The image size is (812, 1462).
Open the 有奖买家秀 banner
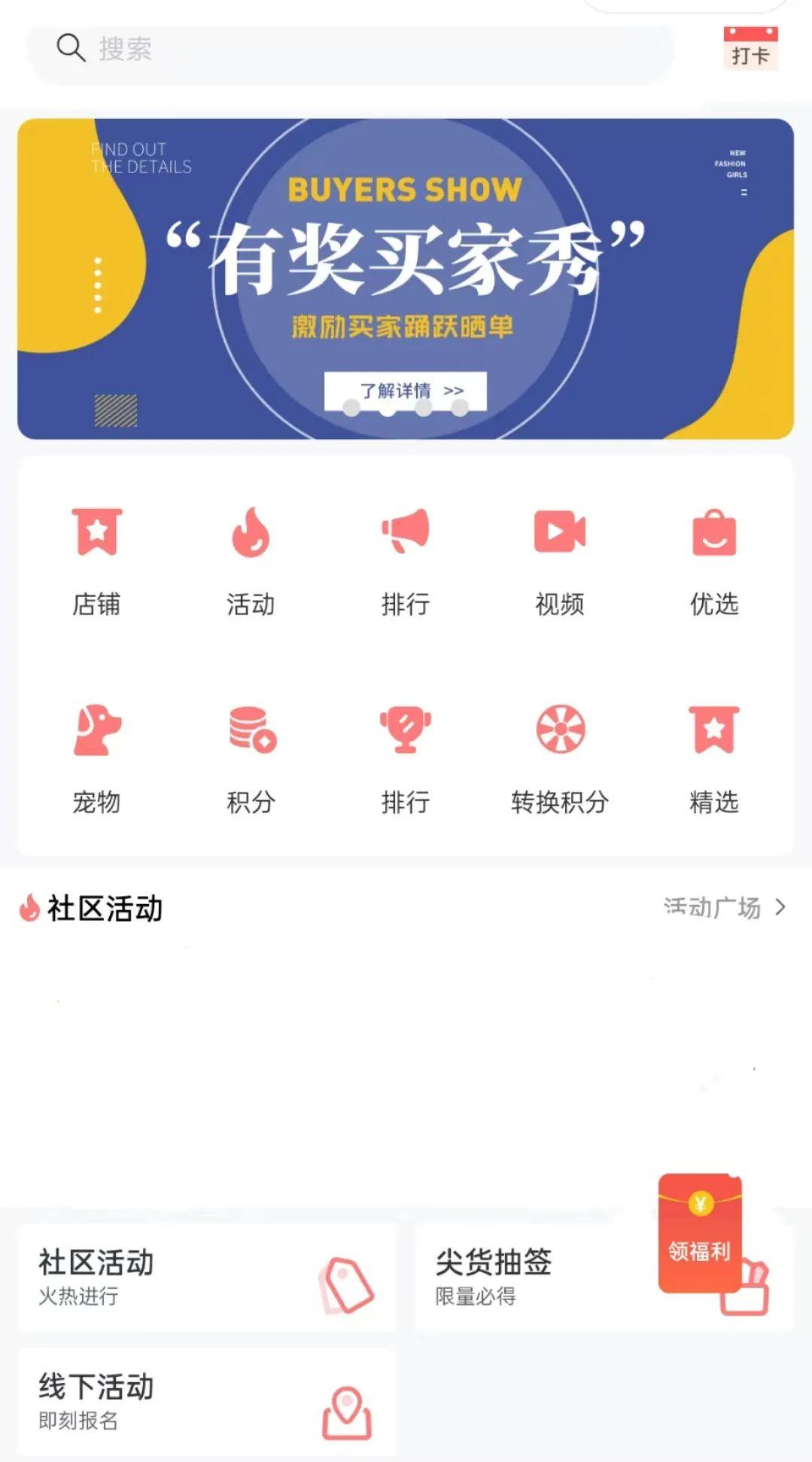click(406, 279)
